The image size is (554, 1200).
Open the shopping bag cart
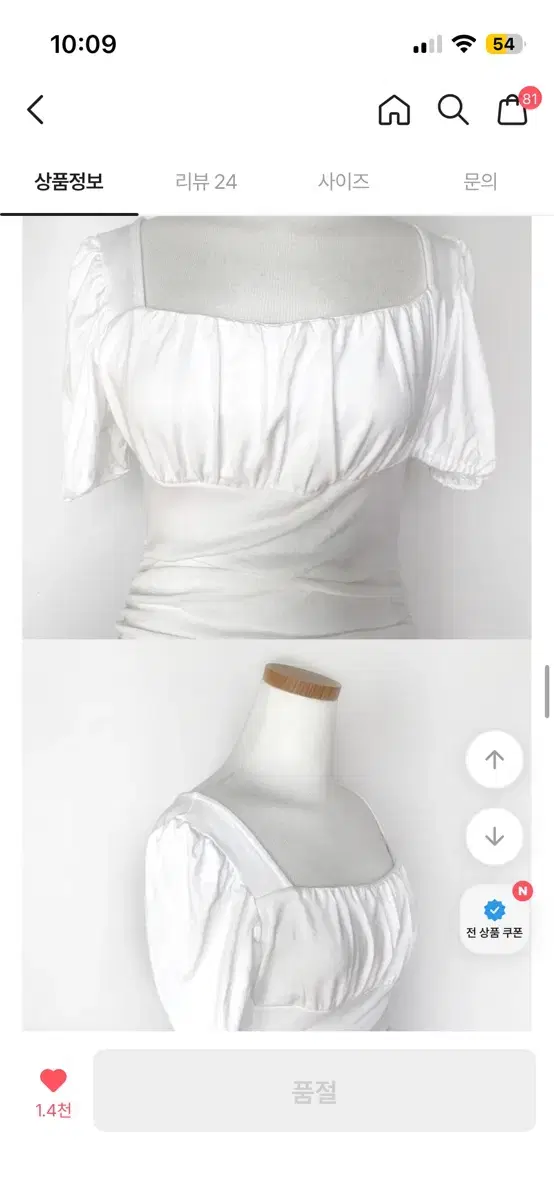(514, 108)
